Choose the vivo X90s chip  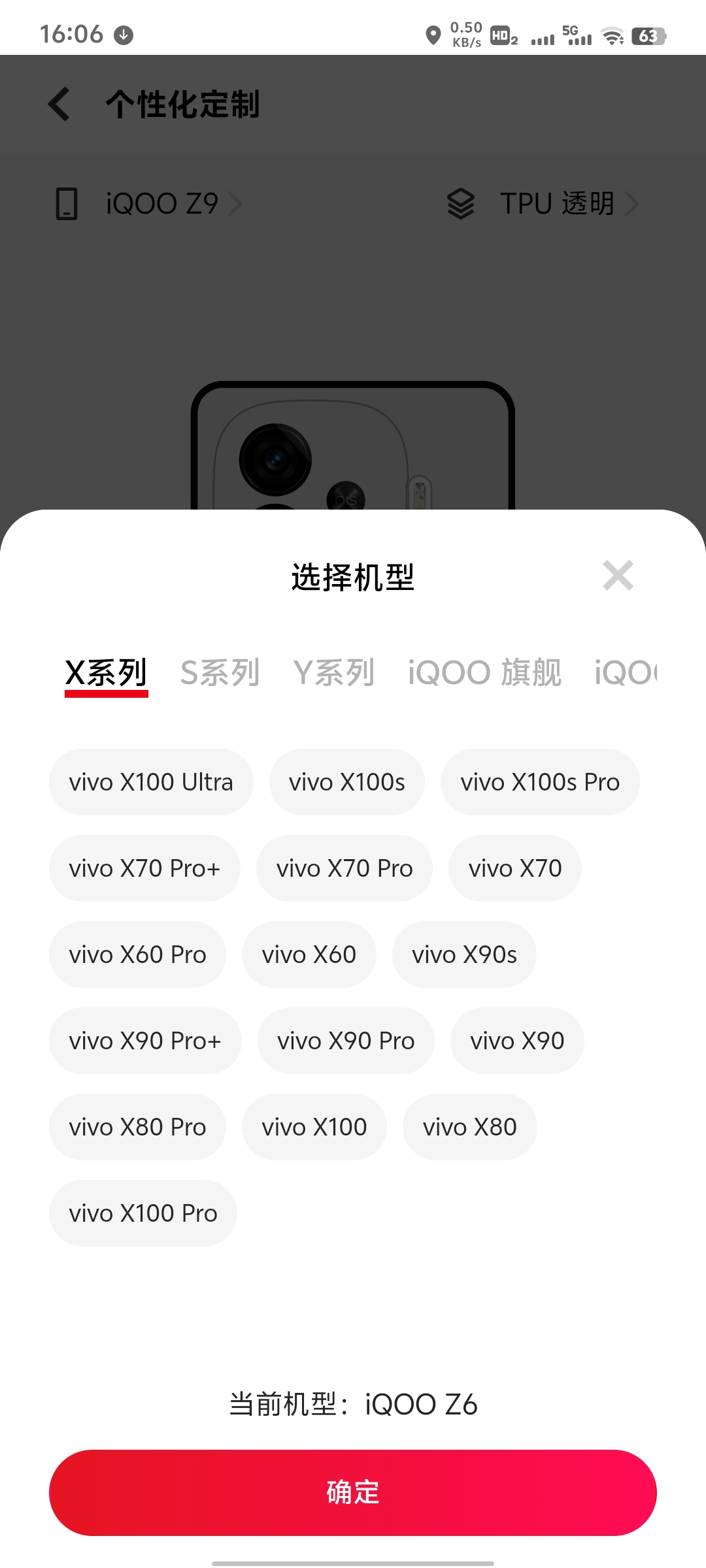(x=464, y=955)
